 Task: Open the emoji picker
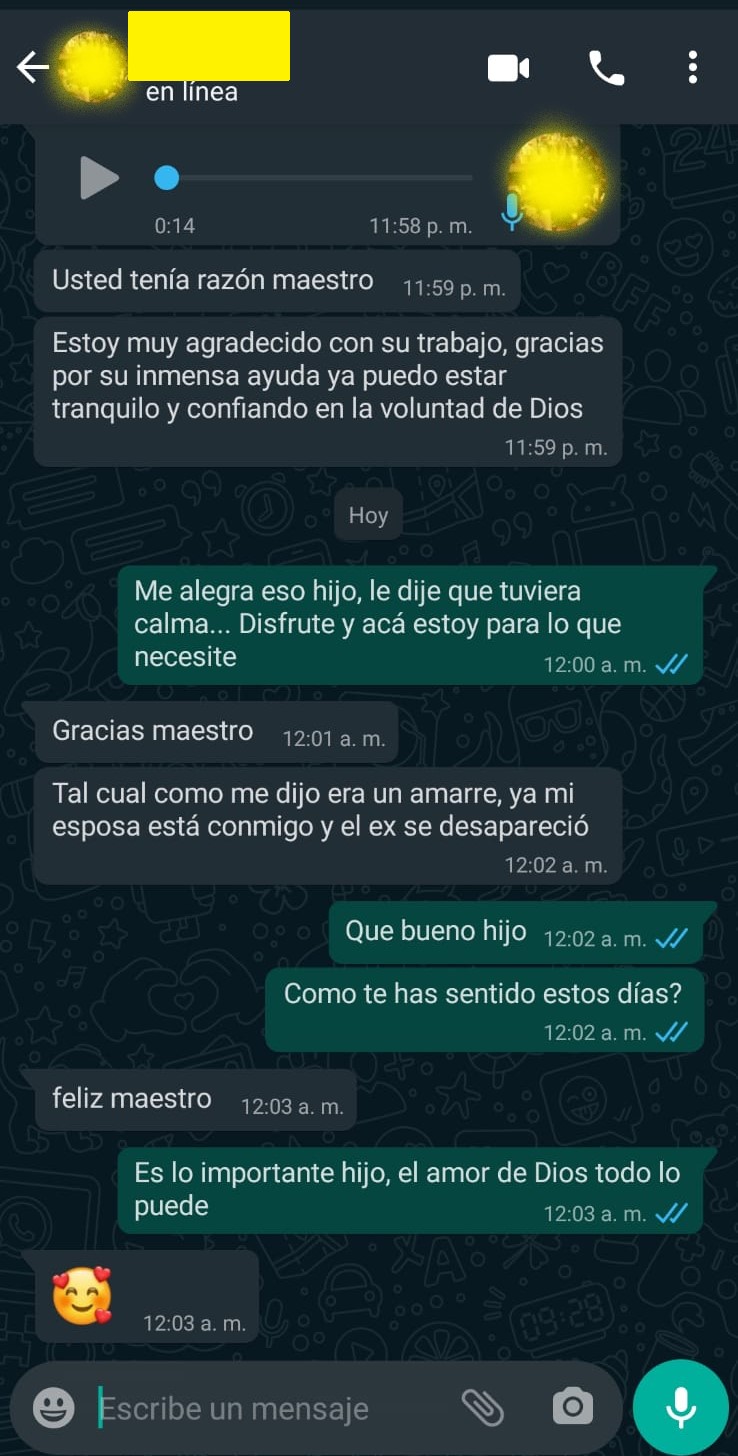pyautogui.click(x=54, y=1408)
